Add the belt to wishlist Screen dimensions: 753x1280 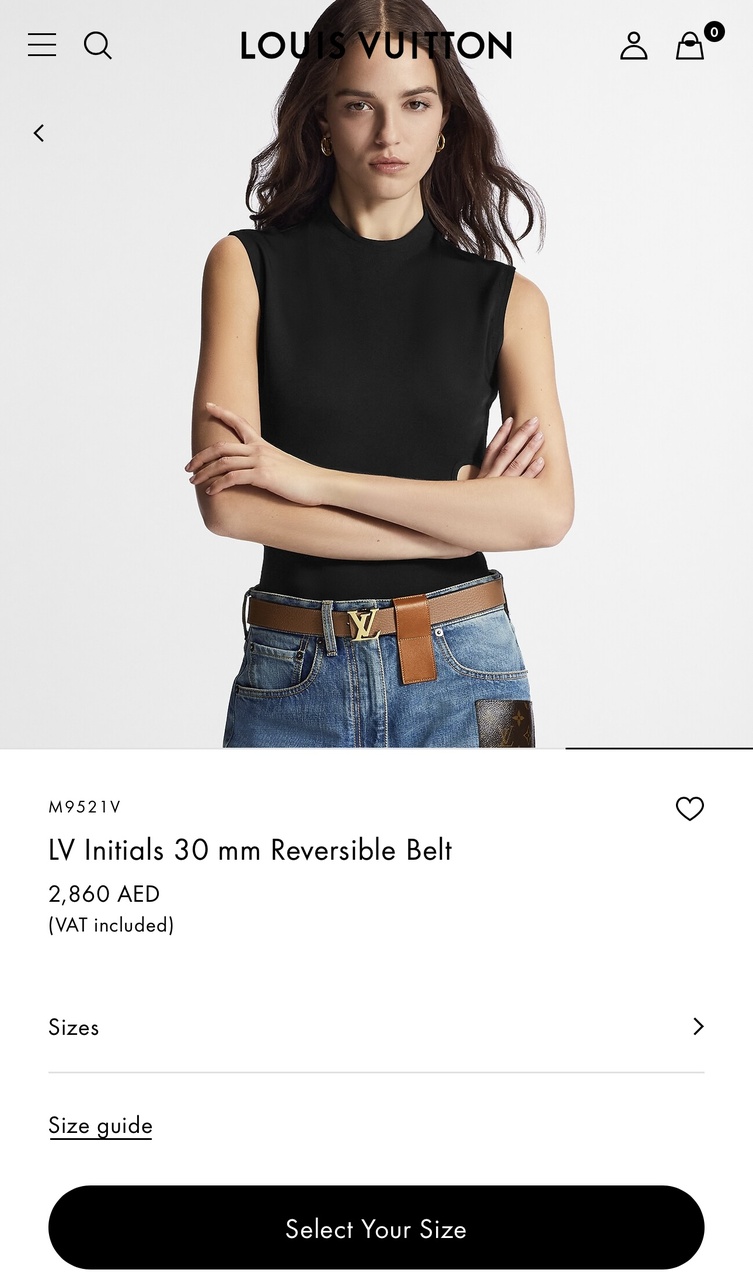(x=690, y=808)
